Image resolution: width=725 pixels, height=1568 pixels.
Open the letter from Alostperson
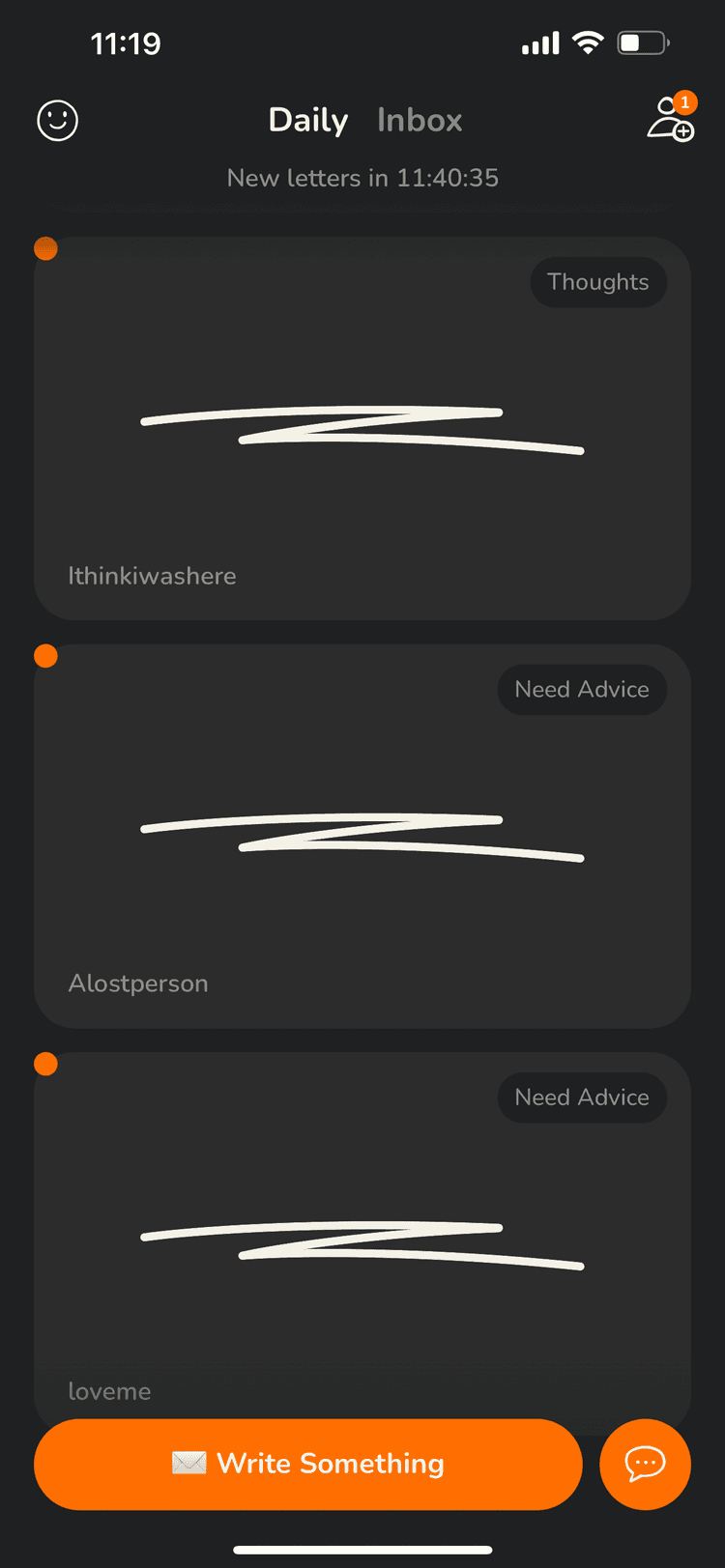pos(362,837)
